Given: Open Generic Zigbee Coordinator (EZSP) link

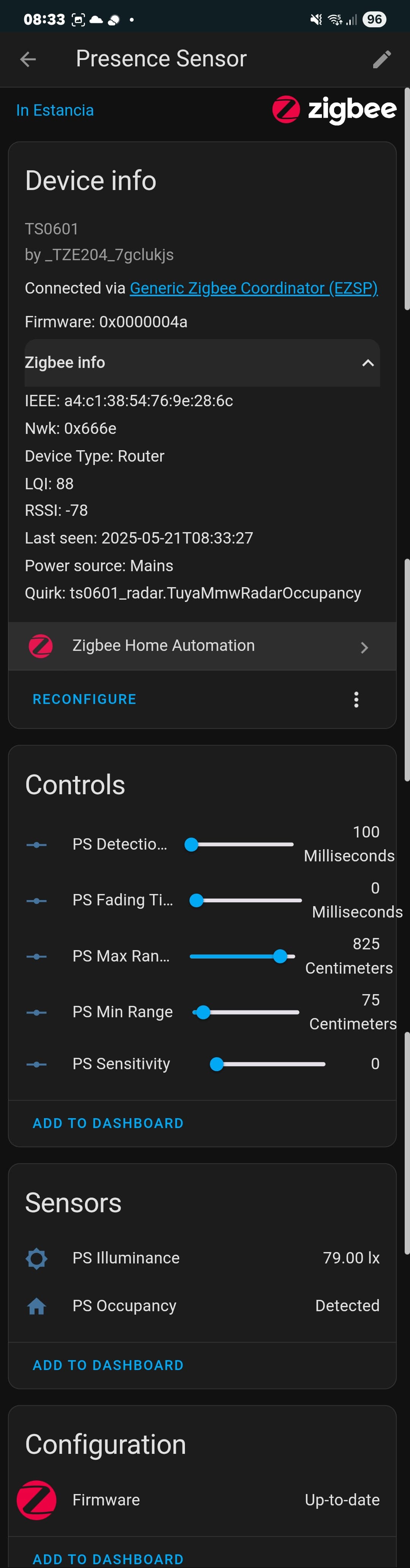Looking at the screenshot, I should 254,288.
